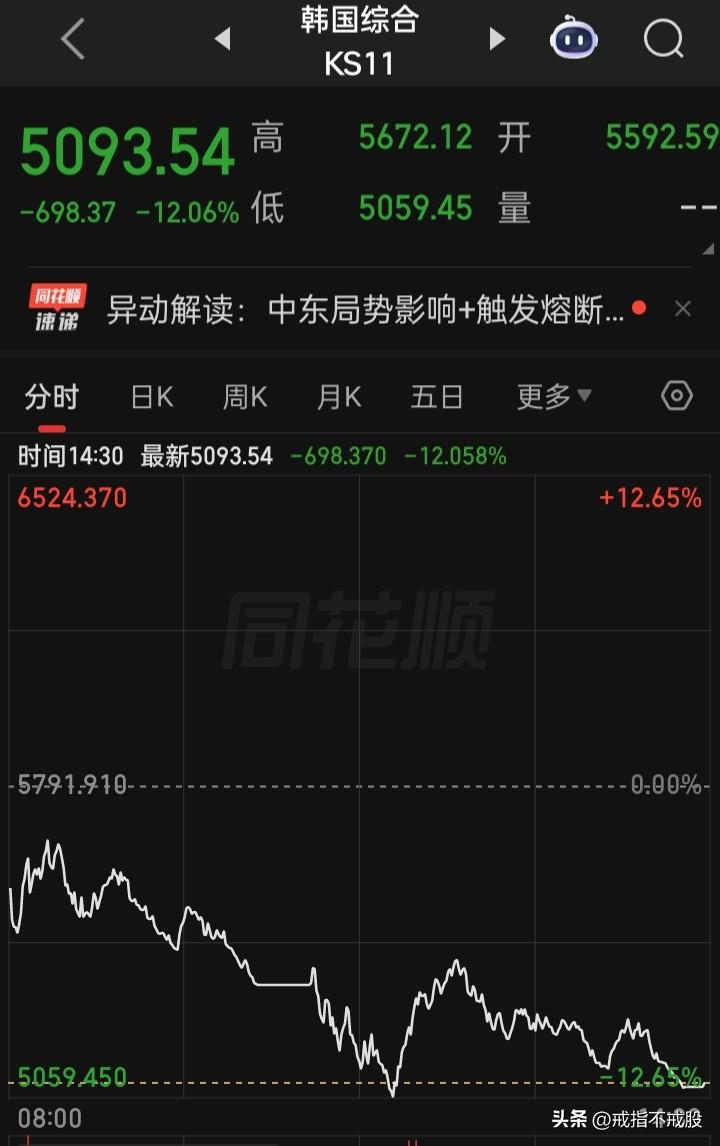Navigate back using the top-left arrow
This screenshot has height=1146, width=720.
point(70,40)
